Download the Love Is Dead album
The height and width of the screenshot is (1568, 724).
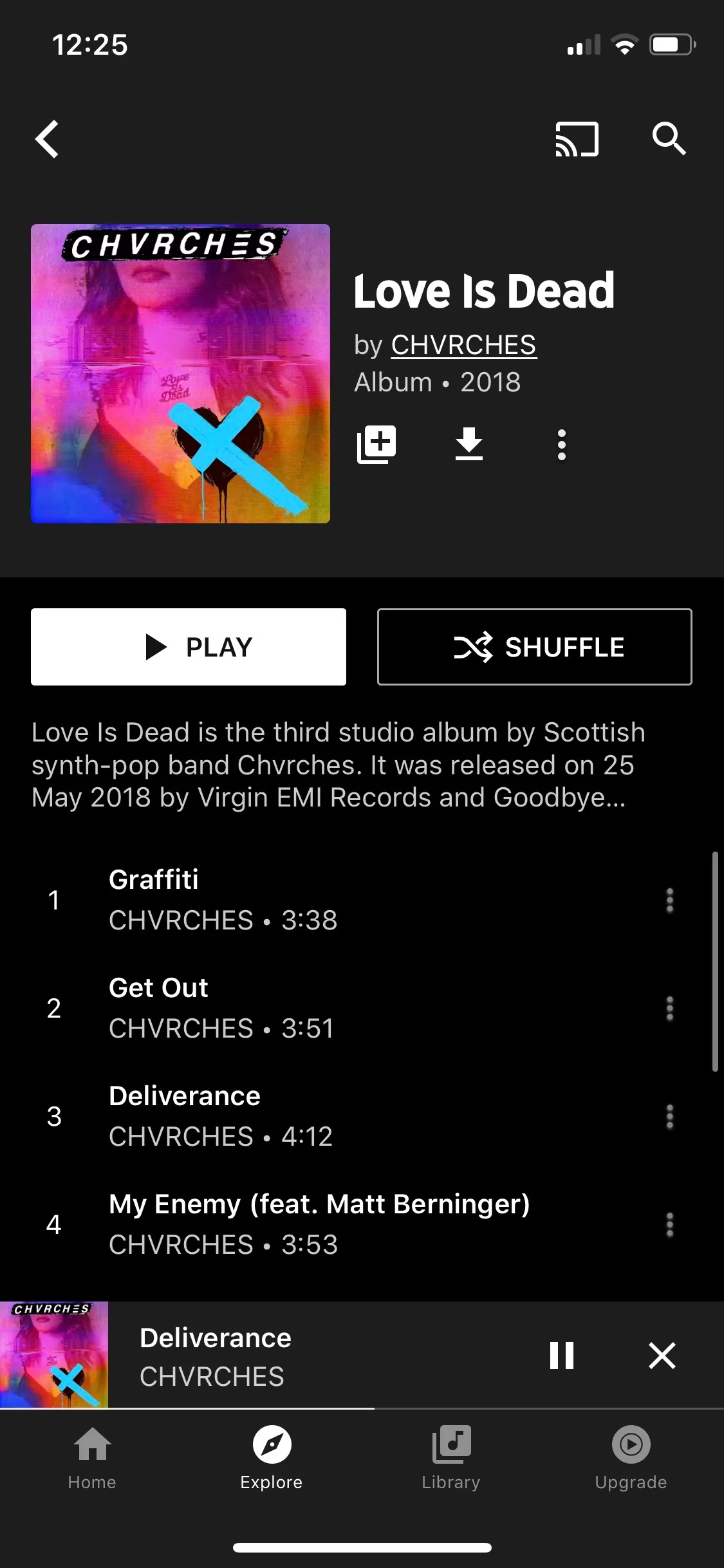click(469, 444)
